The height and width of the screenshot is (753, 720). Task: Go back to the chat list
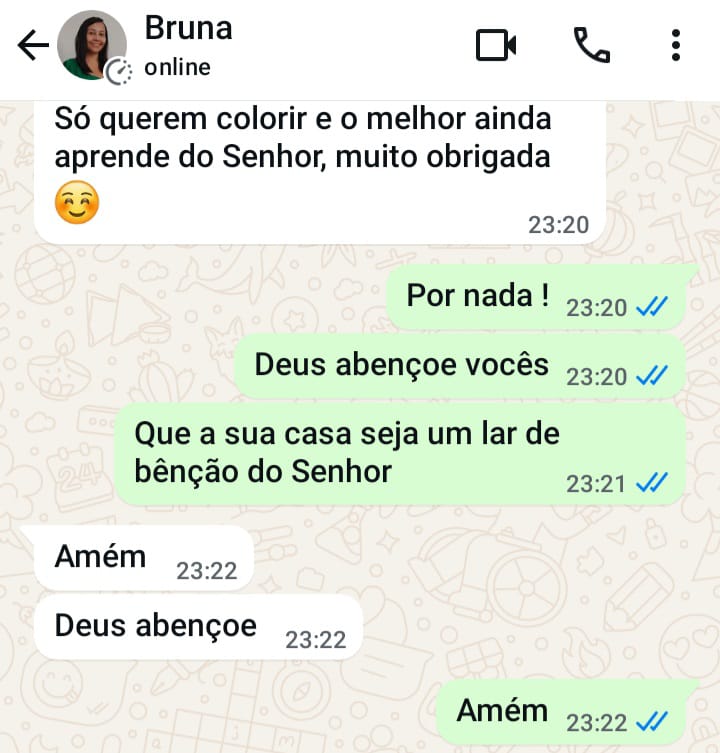(33, 45)
